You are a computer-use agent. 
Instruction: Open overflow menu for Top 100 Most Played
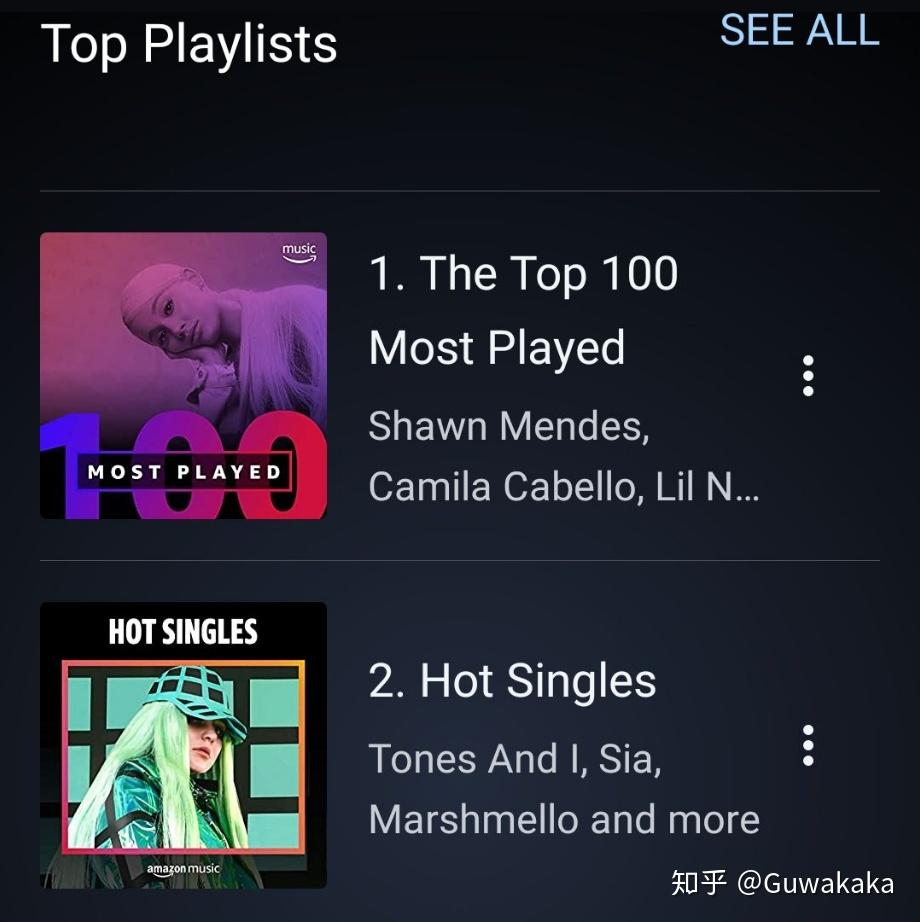tap(808, 376)
